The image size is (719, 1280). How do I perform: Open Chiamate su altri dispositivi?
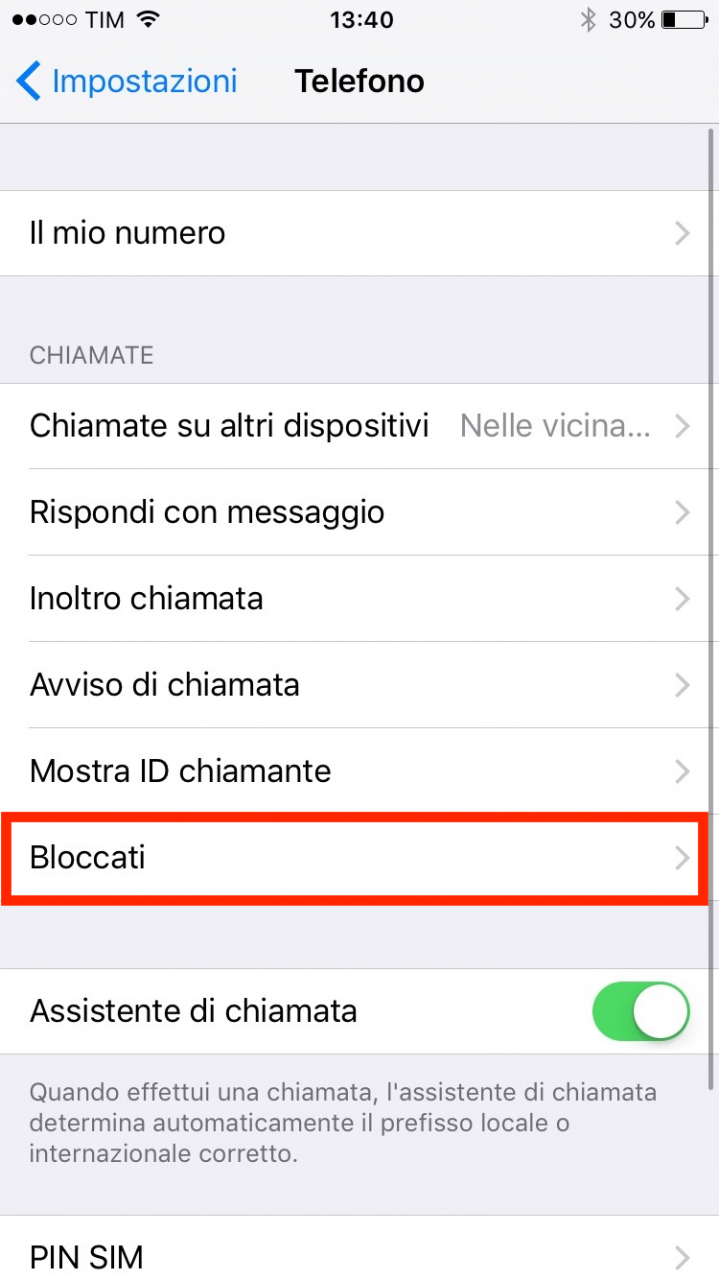[x=359, y=426]
